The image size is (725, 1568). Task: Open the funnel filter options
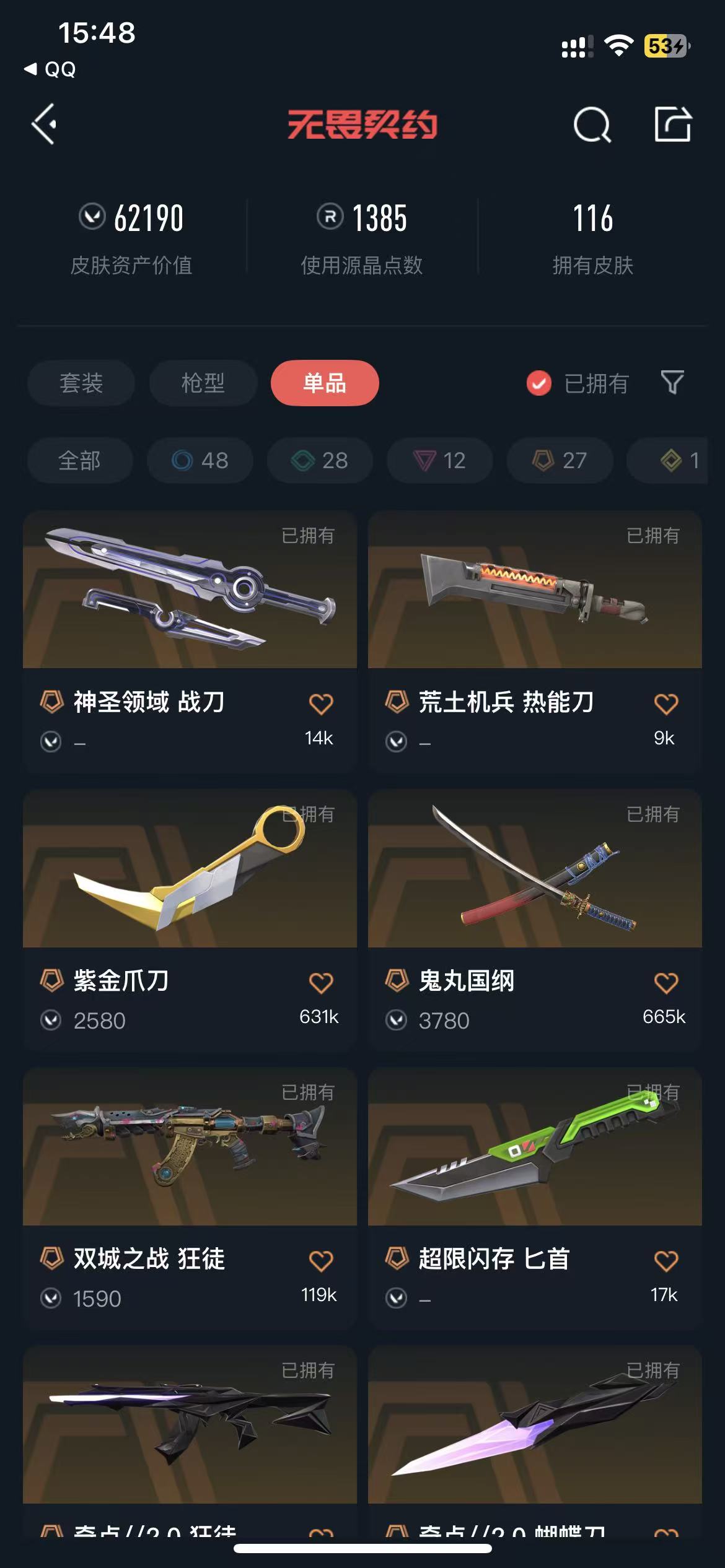tap(672, 383)
